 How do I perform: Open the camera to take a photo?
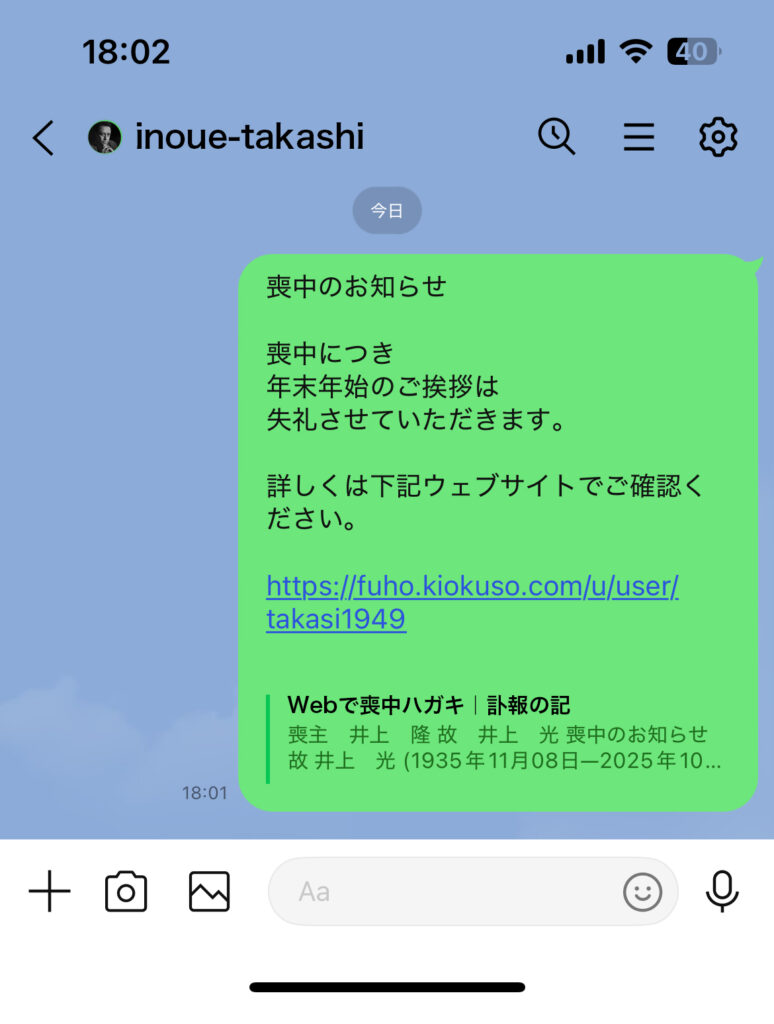[126, 891]
